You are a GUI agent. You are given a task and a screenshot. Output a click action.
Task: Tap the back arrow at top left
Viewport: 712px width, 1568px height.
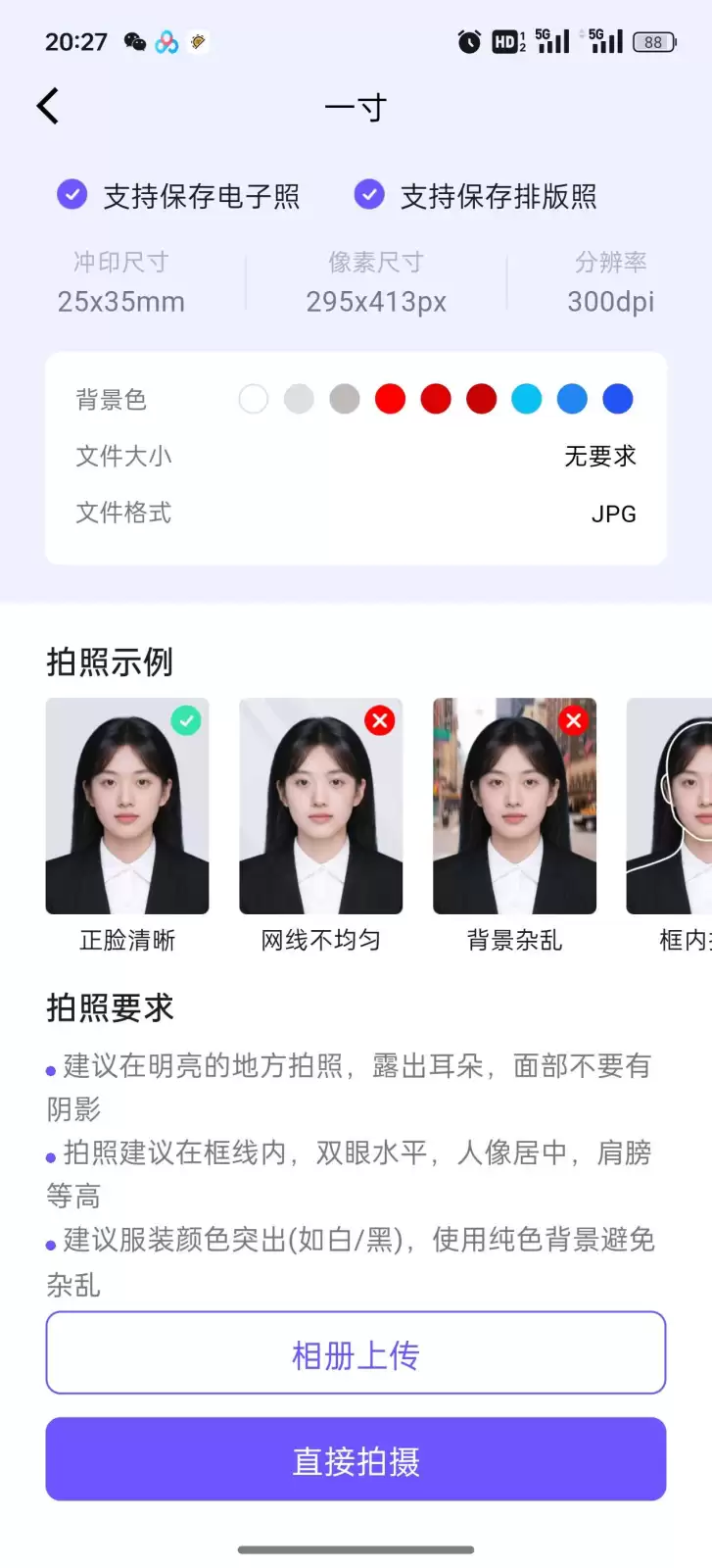pos(48,106)
